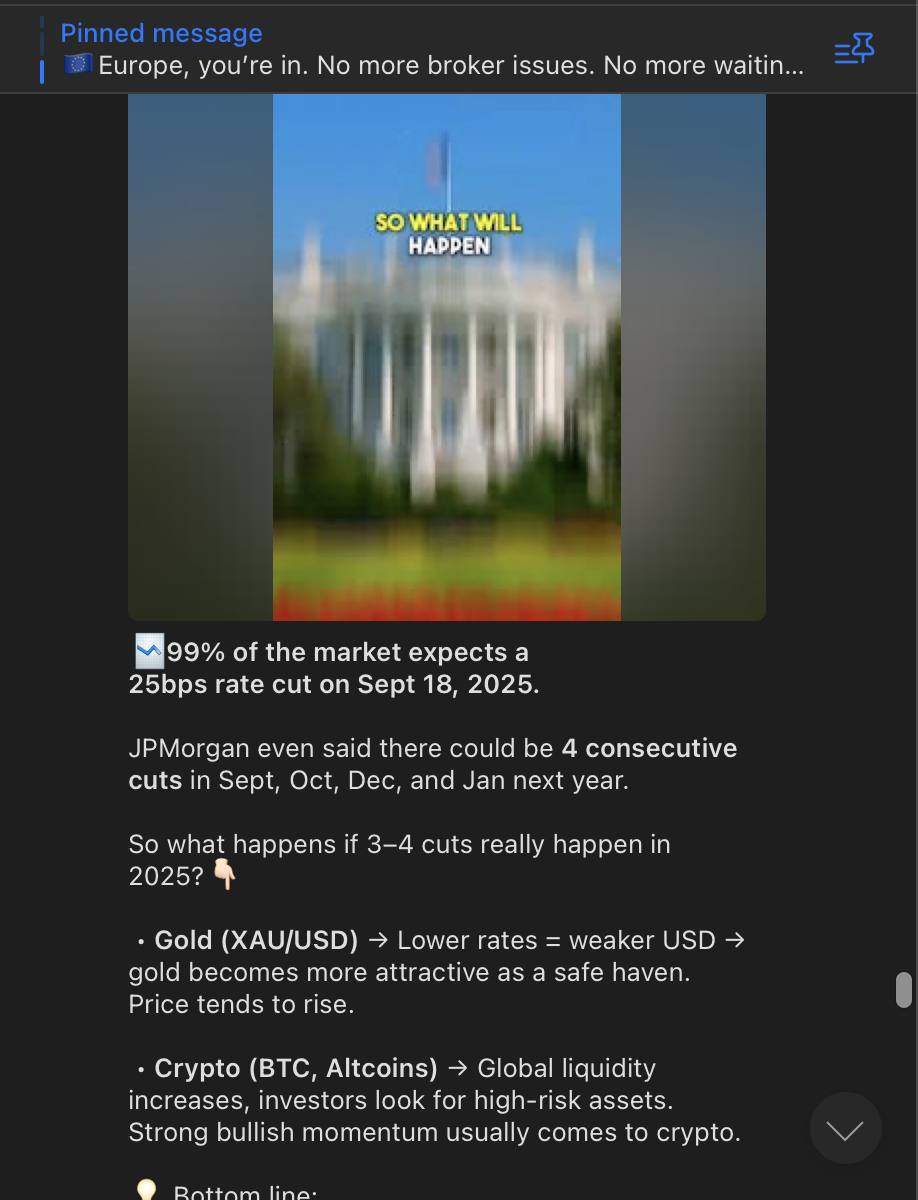The height and width of the screenshot is (1200, 918).
Task: Open the pinned message about Europe
Action: (430, 50)
